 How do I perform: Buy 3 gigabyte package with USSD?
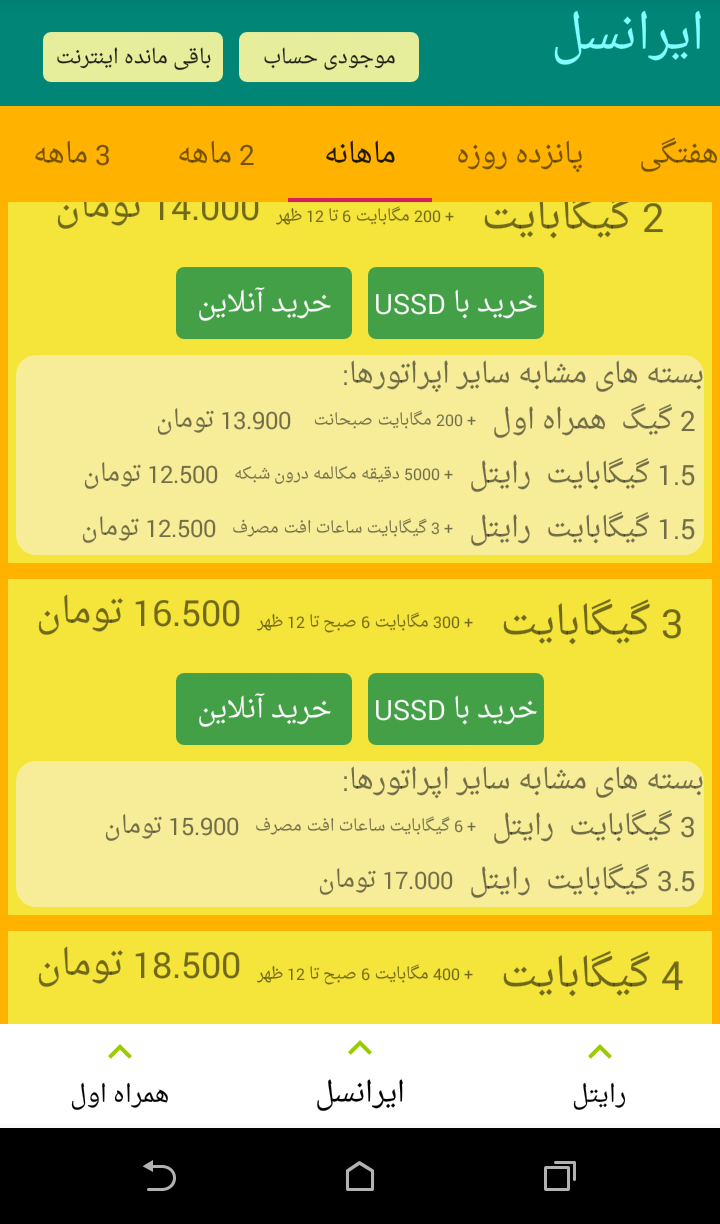pyautogui.click(x=455, y=709)
